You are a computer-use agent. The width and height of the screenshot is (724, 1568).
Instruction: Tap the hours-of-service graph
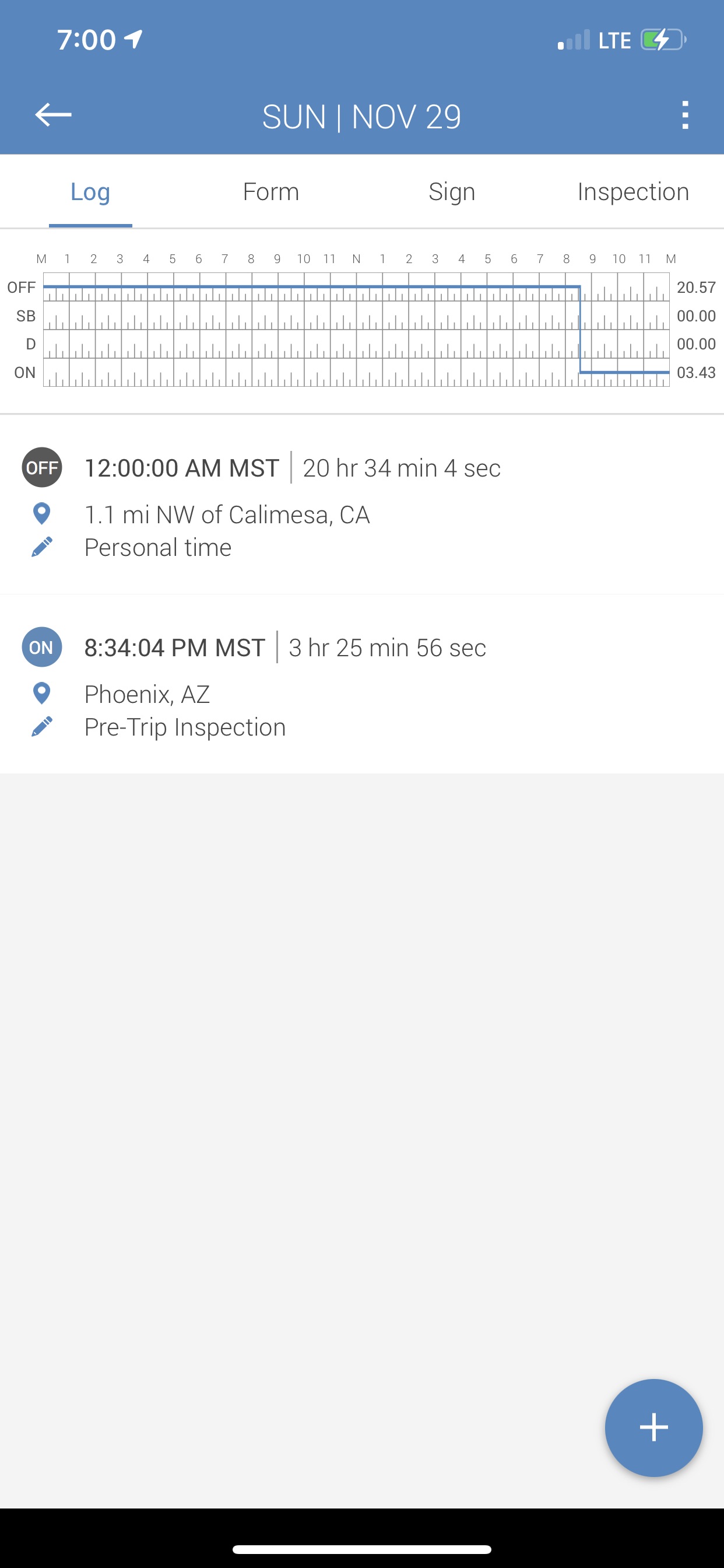point(361,323)
